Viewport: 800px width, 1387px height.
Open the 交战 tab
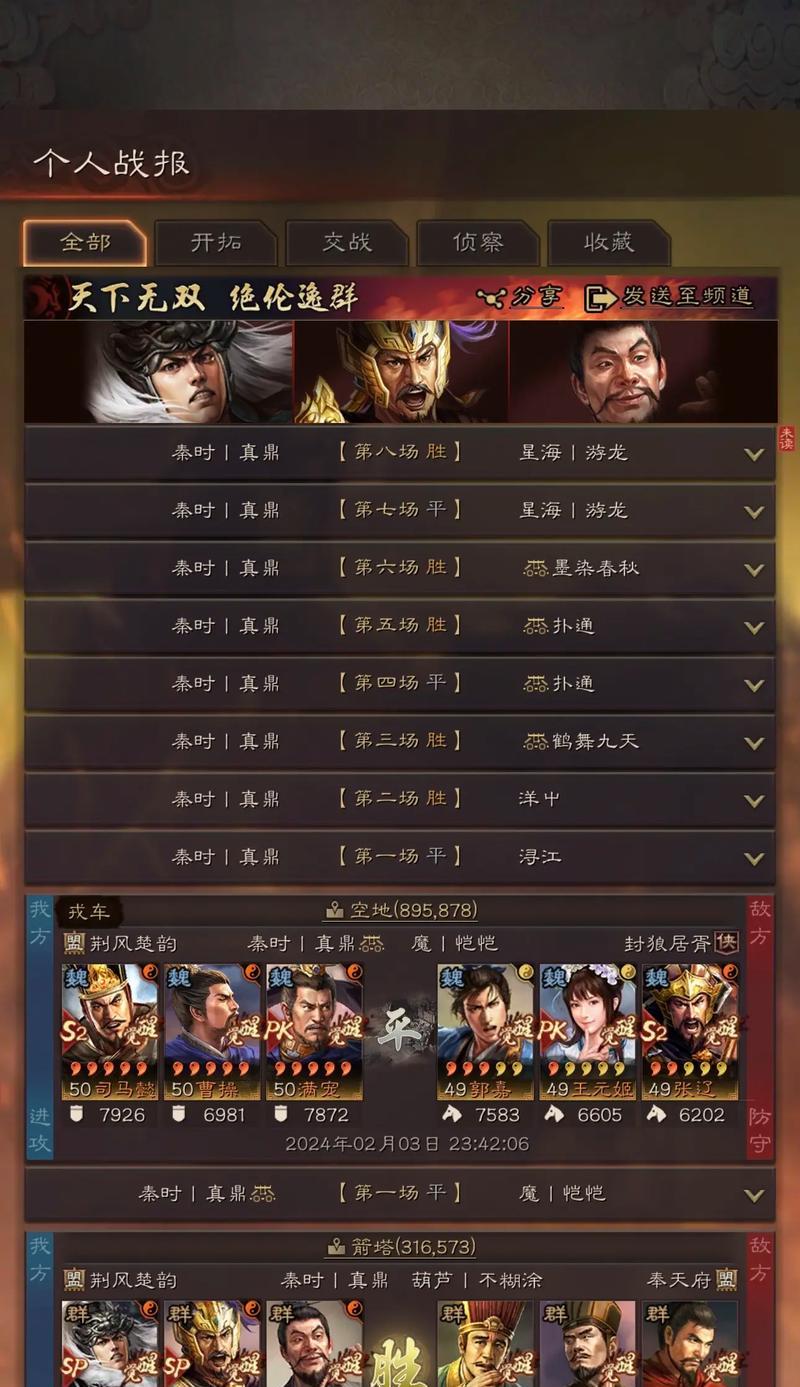pyautogui.click(x=347, y=243)
